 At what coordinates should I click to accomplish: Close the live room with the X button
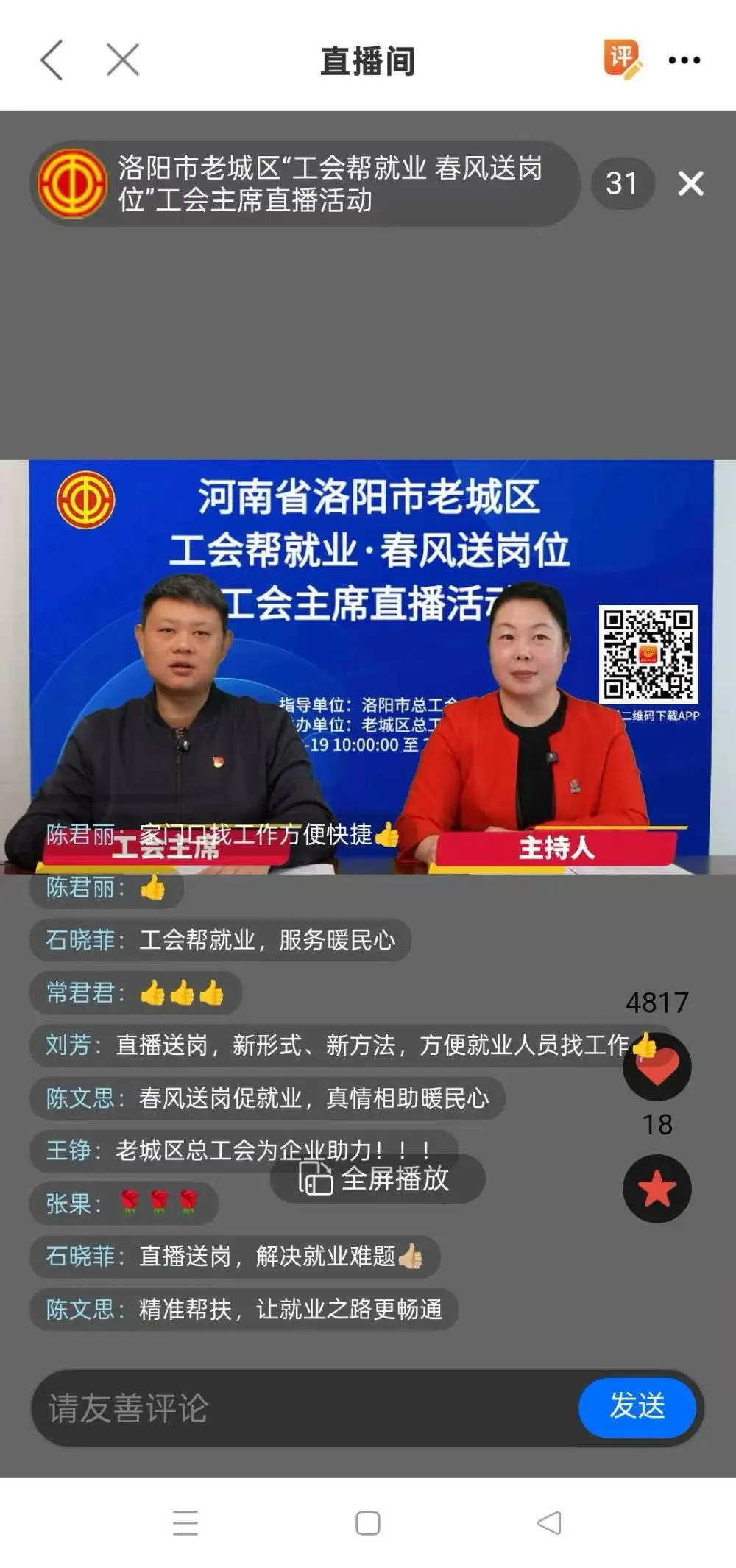(x=122, y=60)
